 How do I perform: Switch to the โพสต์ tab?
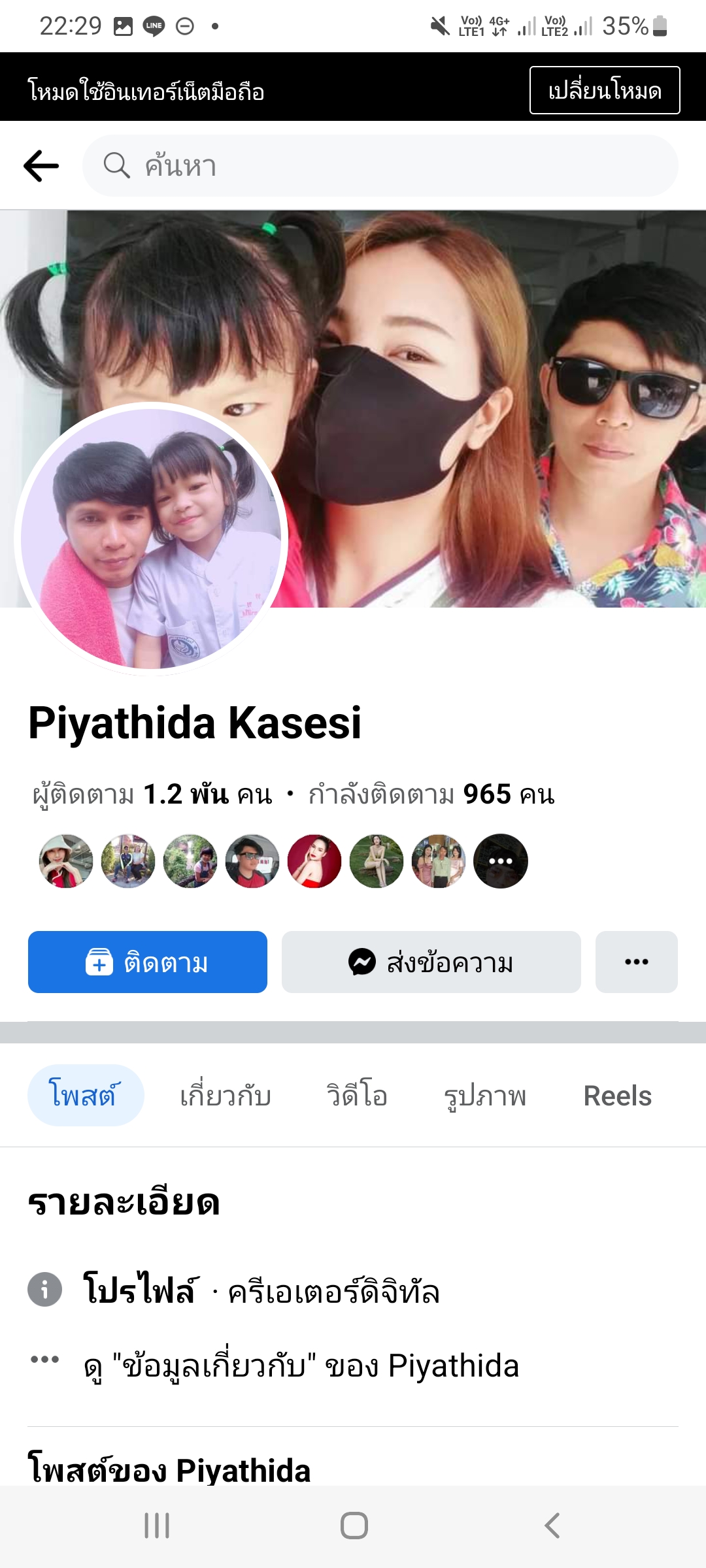coord(85,1096)
